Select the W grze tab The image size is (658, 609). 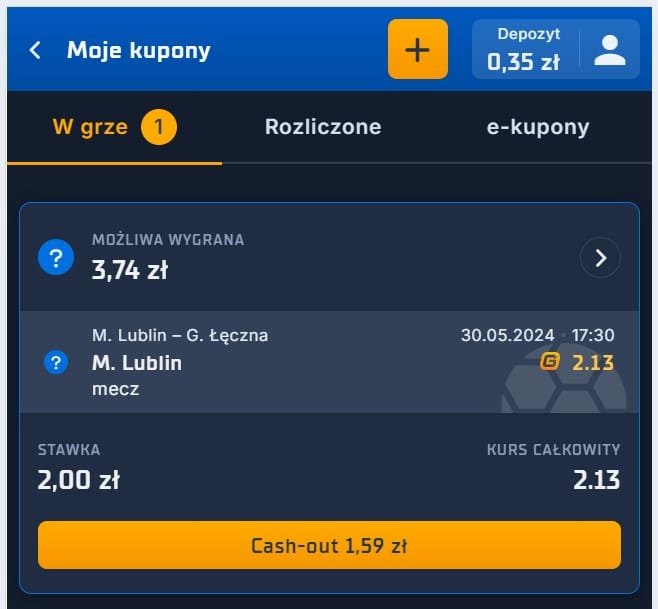pyautogui.click(x=113, y=128)
